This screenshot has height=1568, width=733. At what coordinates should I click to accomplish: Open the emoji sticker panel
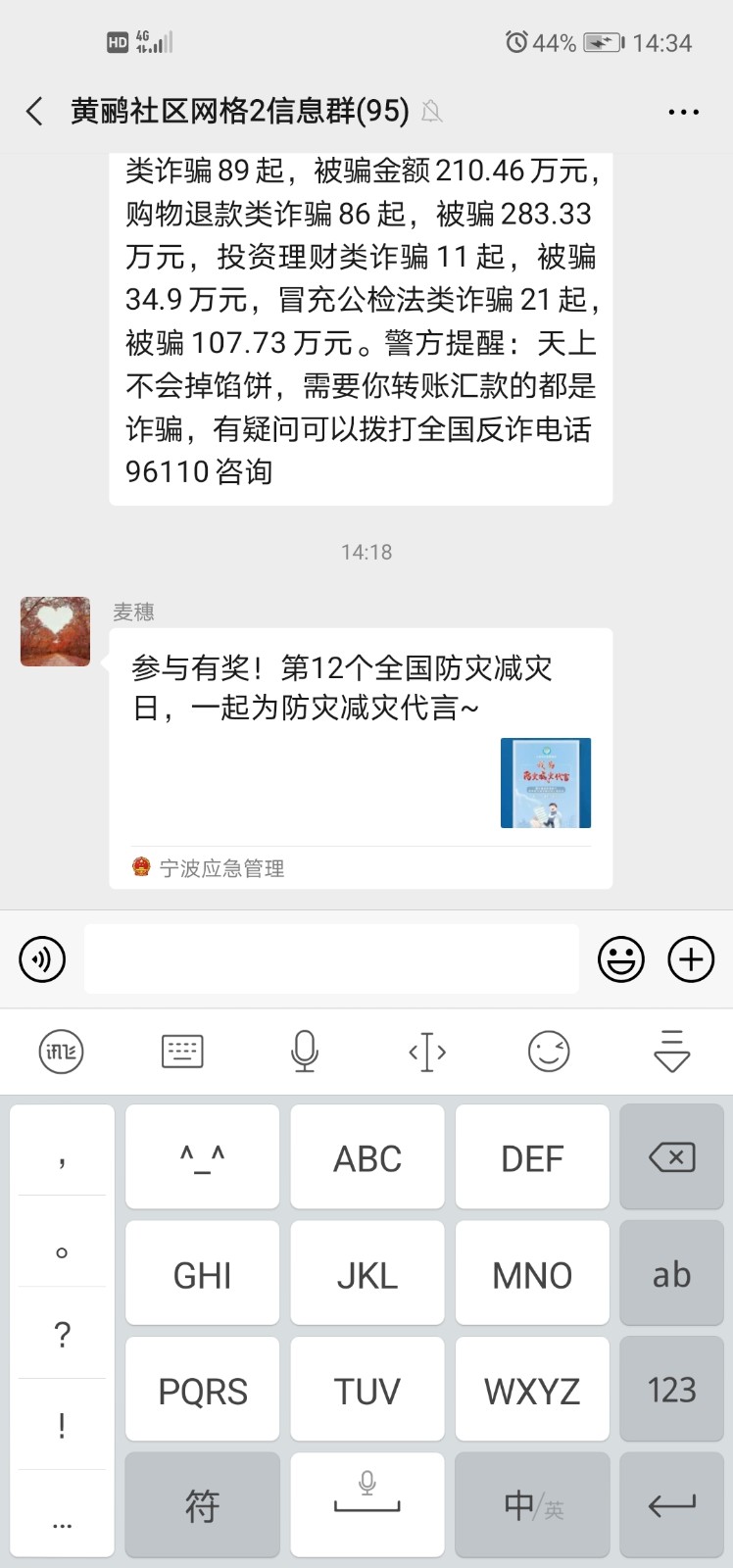click(x=621, y=959)
